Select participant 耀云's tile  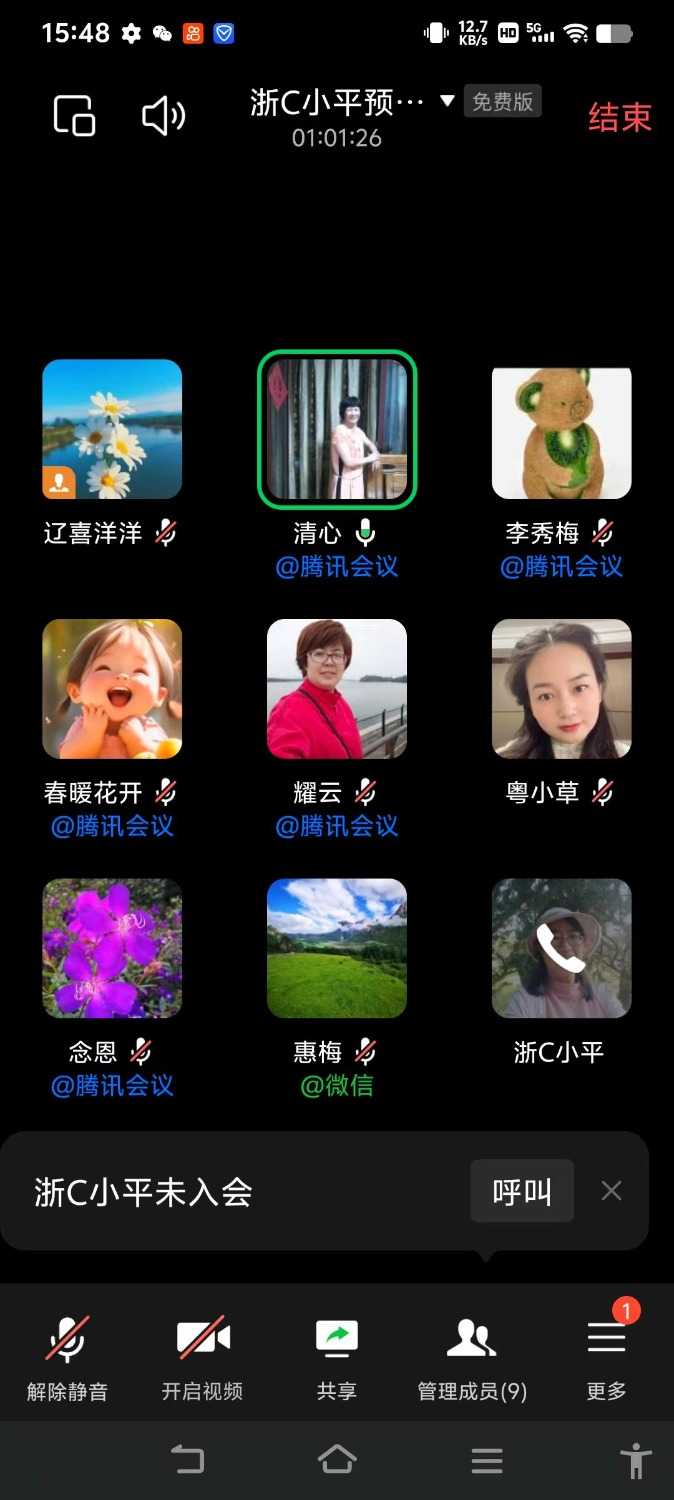click(x=337, y=689)
